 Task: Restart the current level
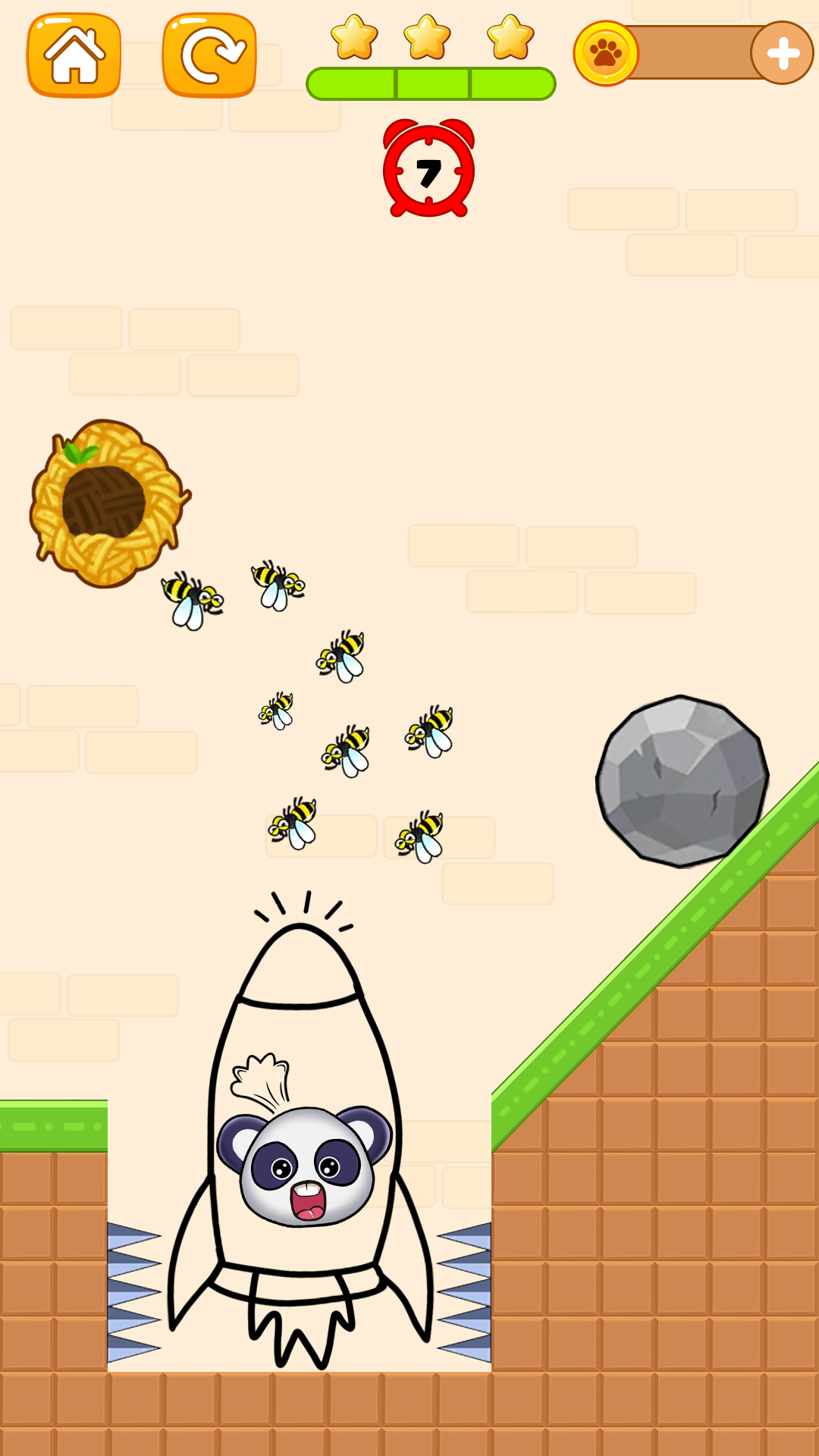click(x=209, y=55)
